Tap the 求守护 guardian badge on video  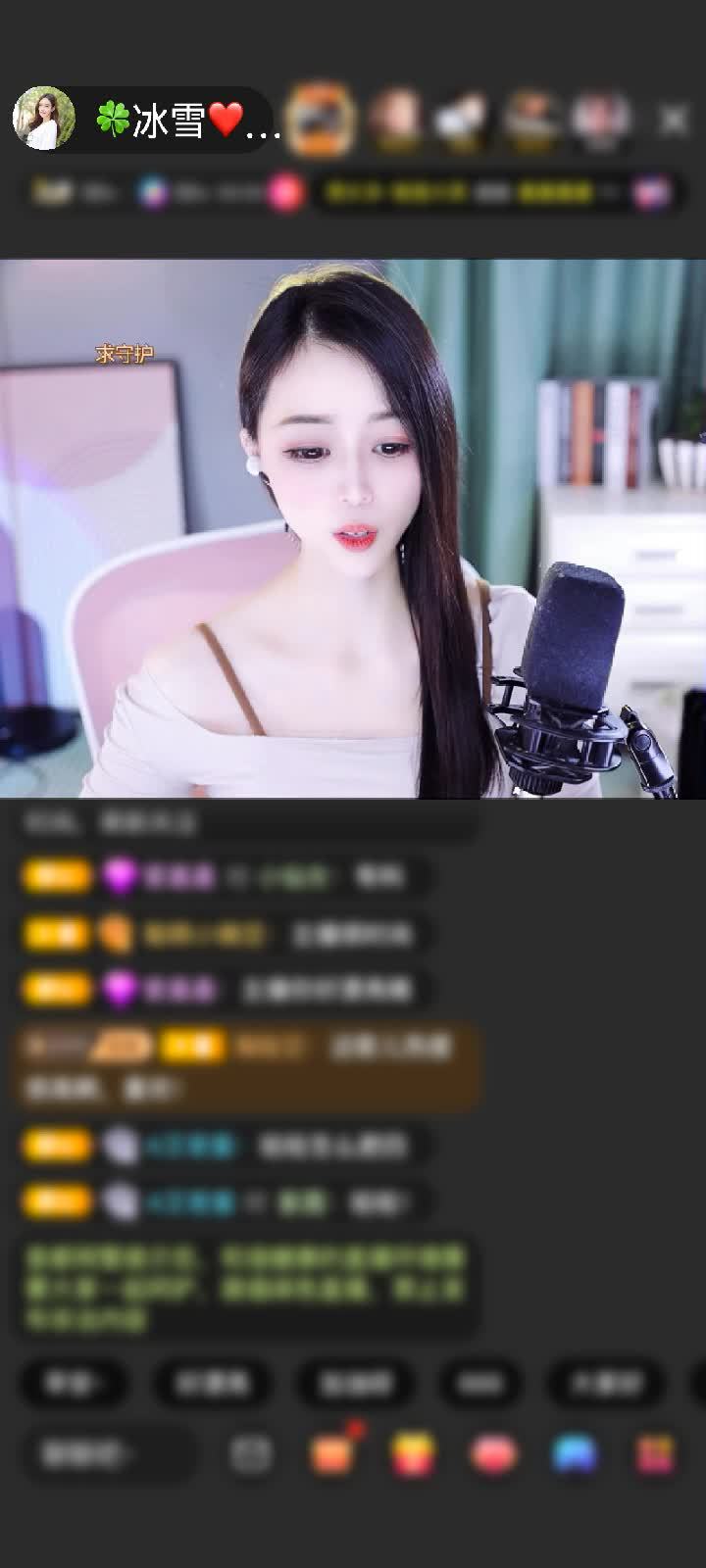pyautogui.click(x=125, y=354)
